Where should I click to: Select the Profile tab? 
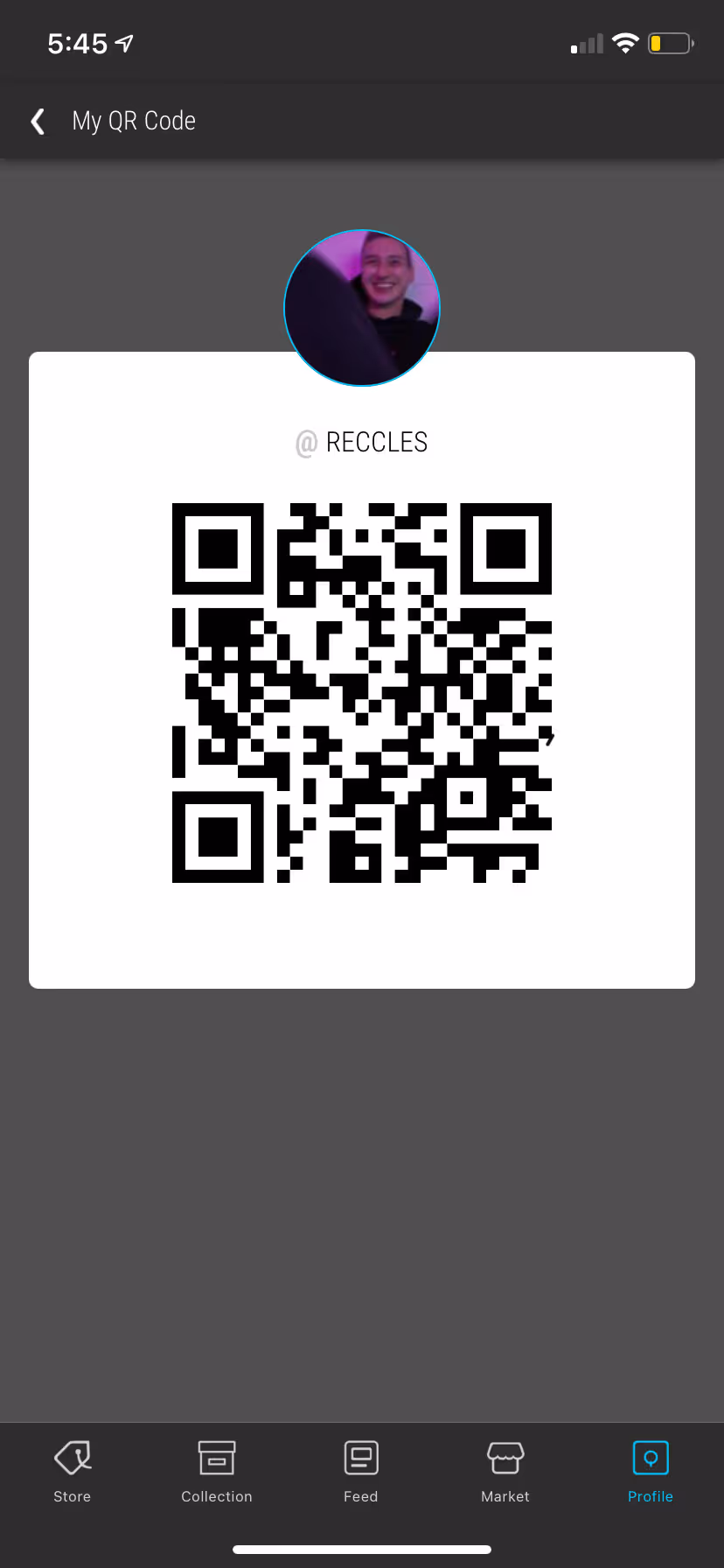[x=651, y=1472]
